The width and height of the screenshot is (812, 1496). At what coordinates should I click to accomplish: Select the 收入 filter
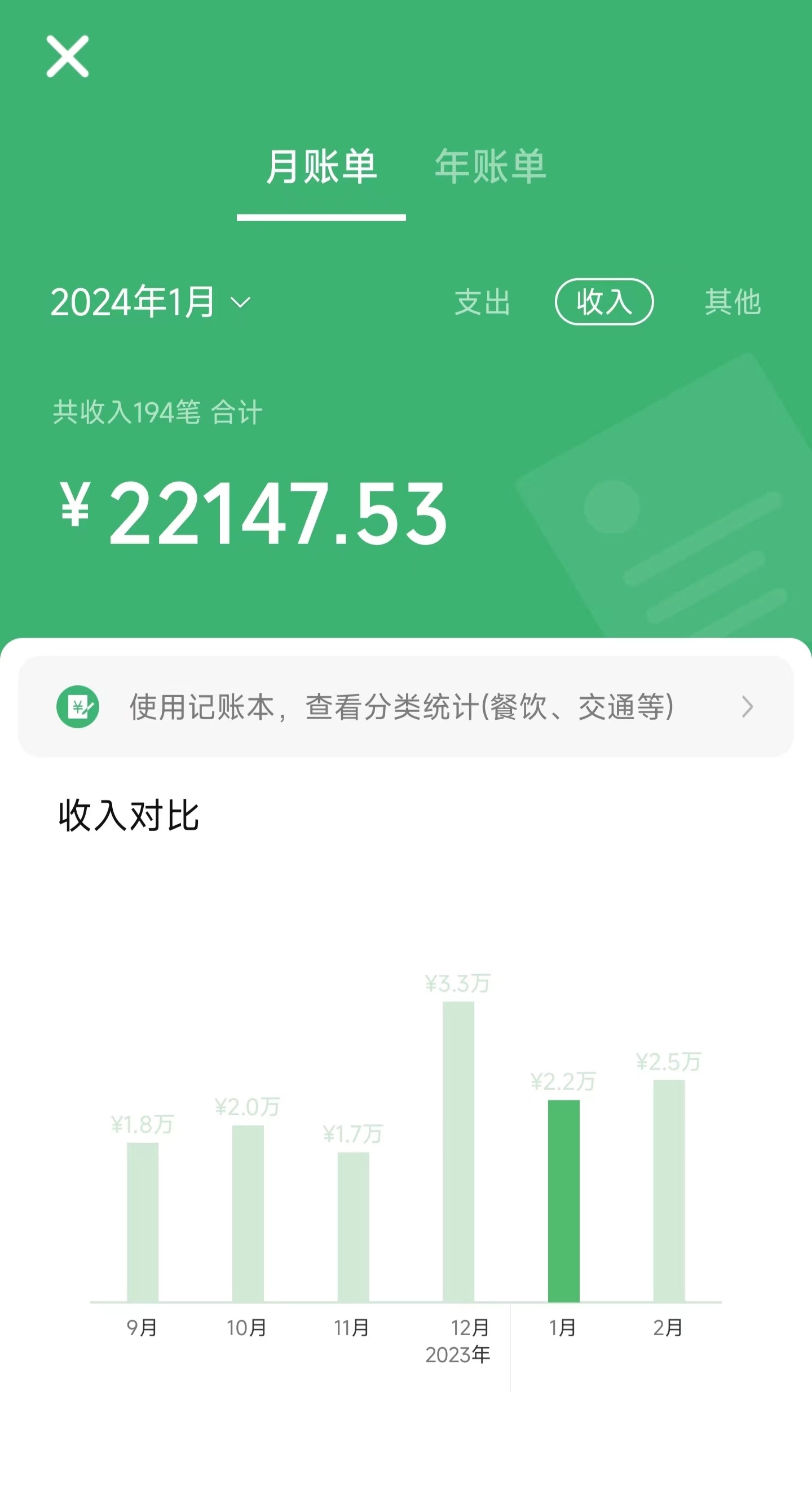(x=603, y=302)
